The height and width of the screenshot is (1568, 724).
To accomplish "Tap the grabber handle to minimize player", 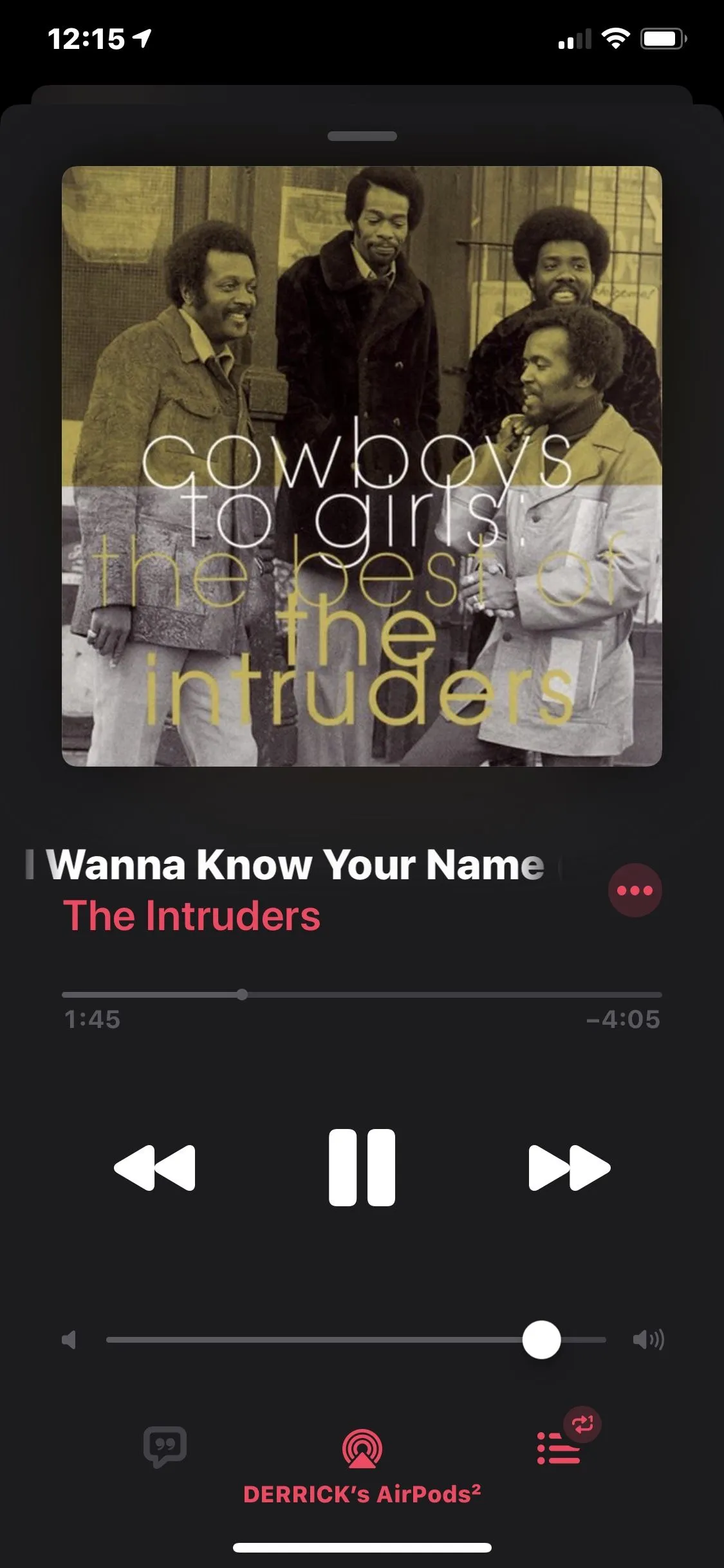I will 362,136.
